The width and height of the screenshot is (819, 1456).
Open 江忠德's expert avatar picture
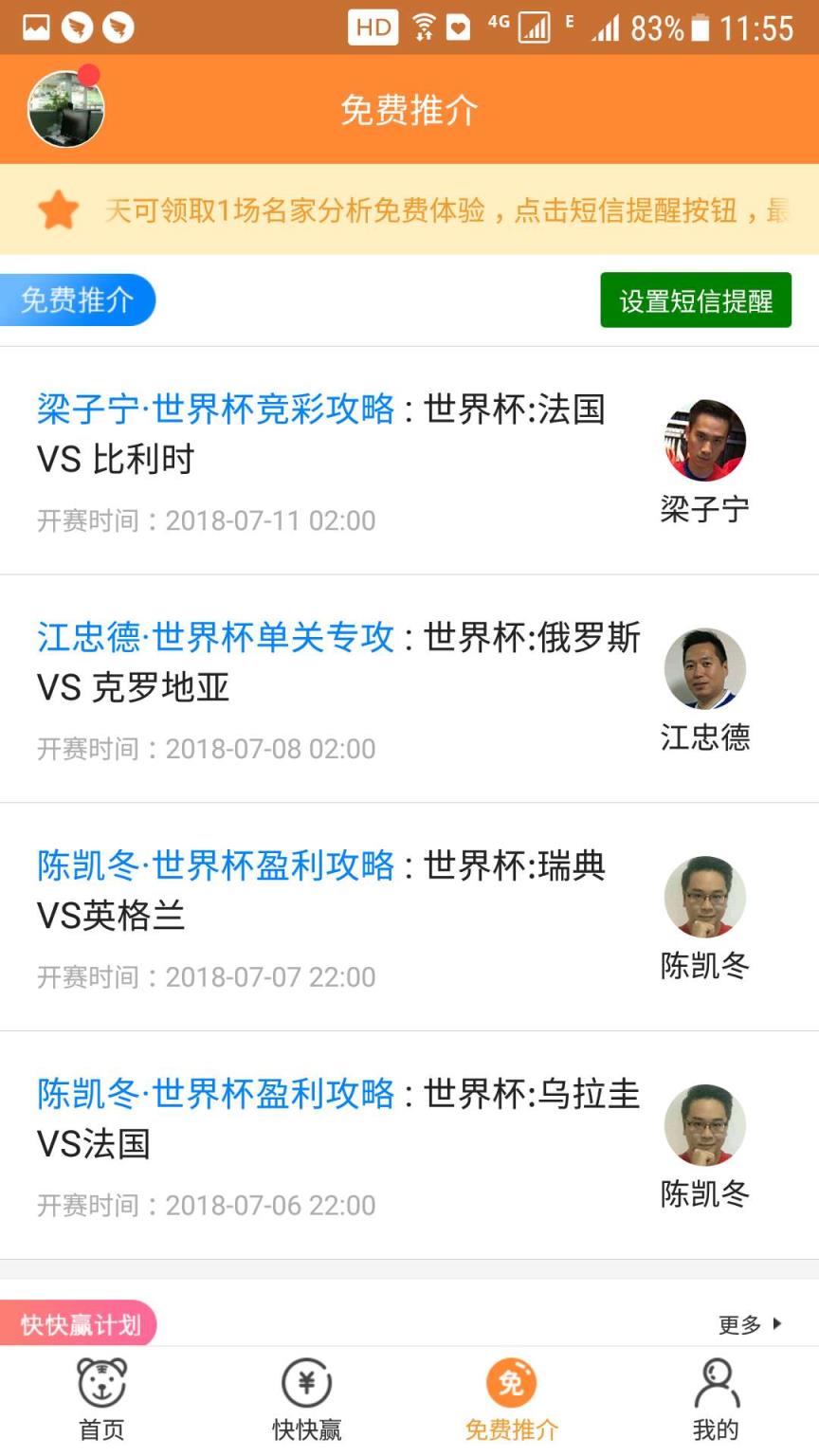tap(705, 669)
